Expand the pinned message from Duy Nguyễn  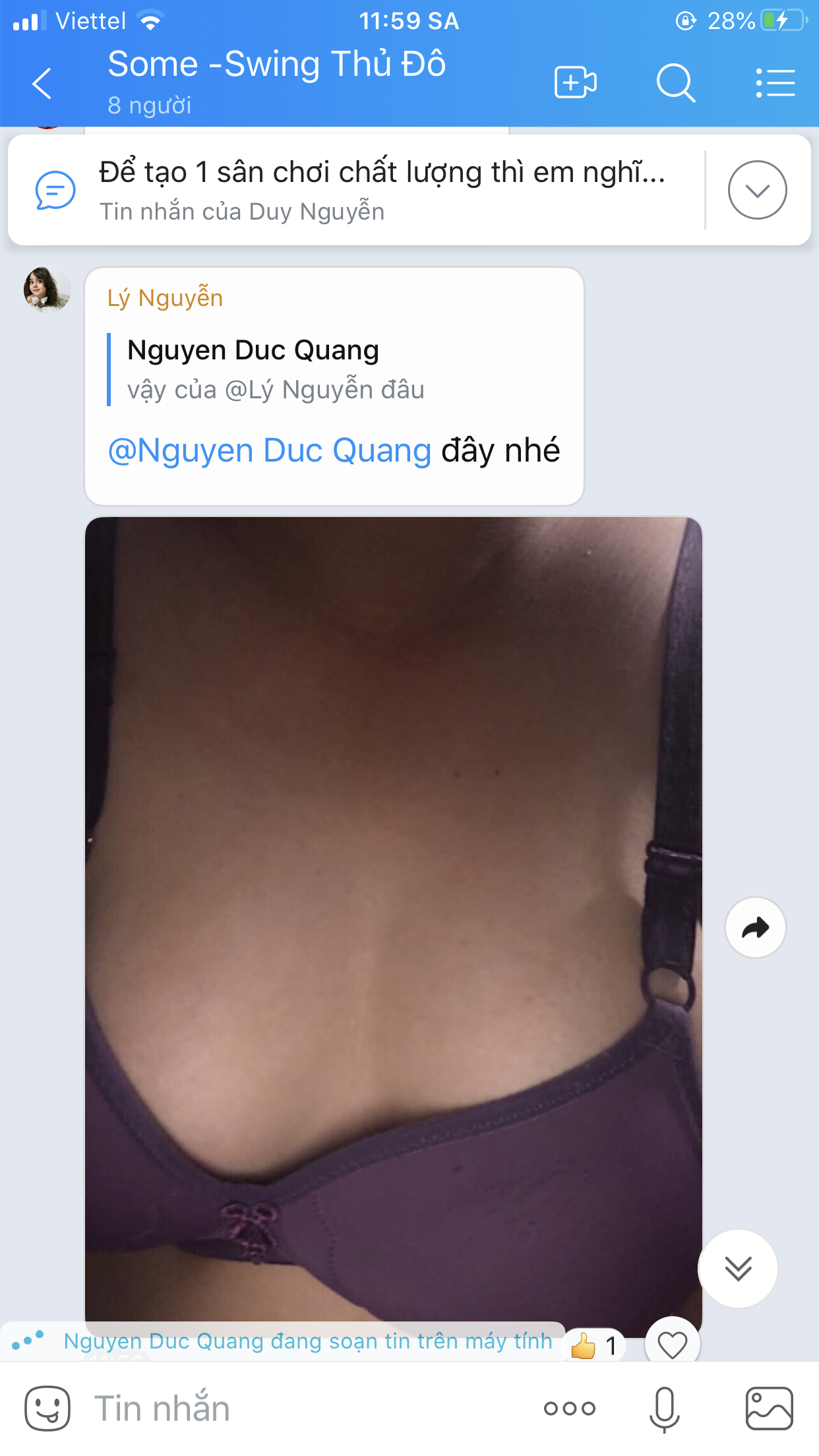coord(757,190)
